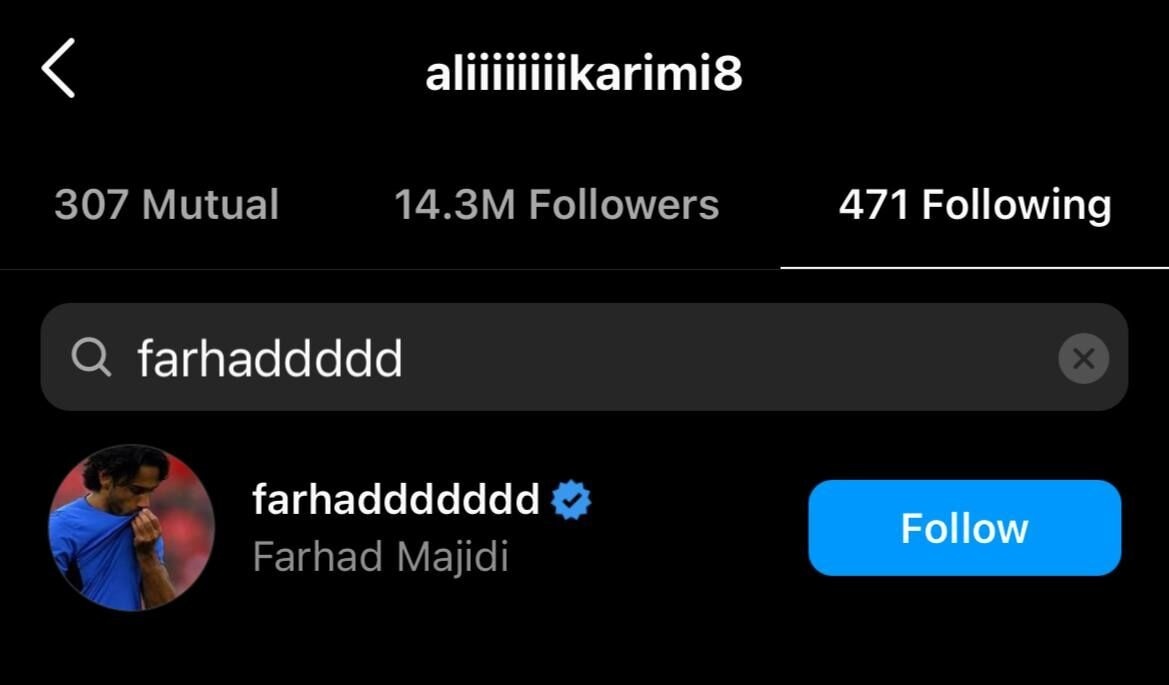This screenshot has width=1169, height=685.
Task: Switch to the 307 Mutual tab
Action: point(166,205)
